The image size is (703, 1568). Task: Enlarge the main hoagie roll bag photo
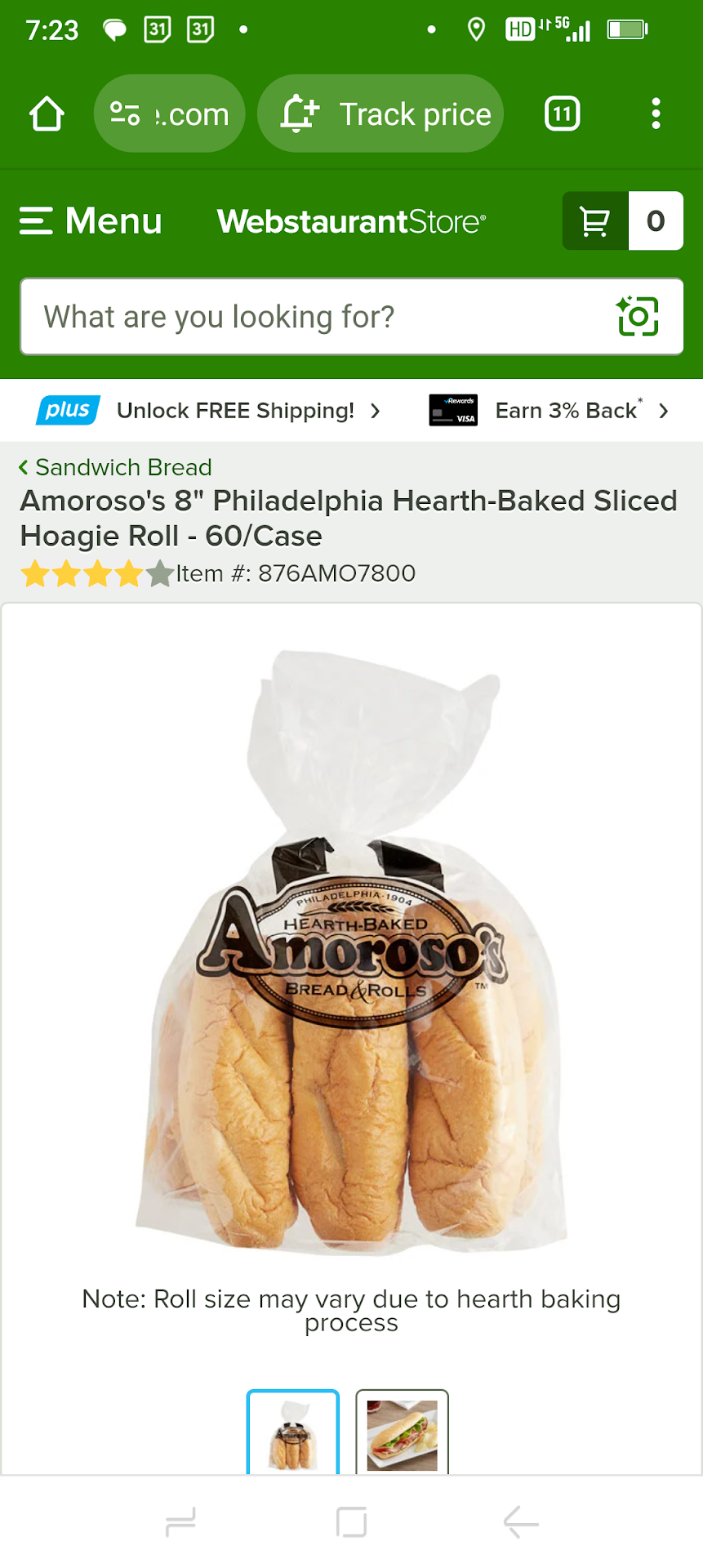(x=352, y=951)
